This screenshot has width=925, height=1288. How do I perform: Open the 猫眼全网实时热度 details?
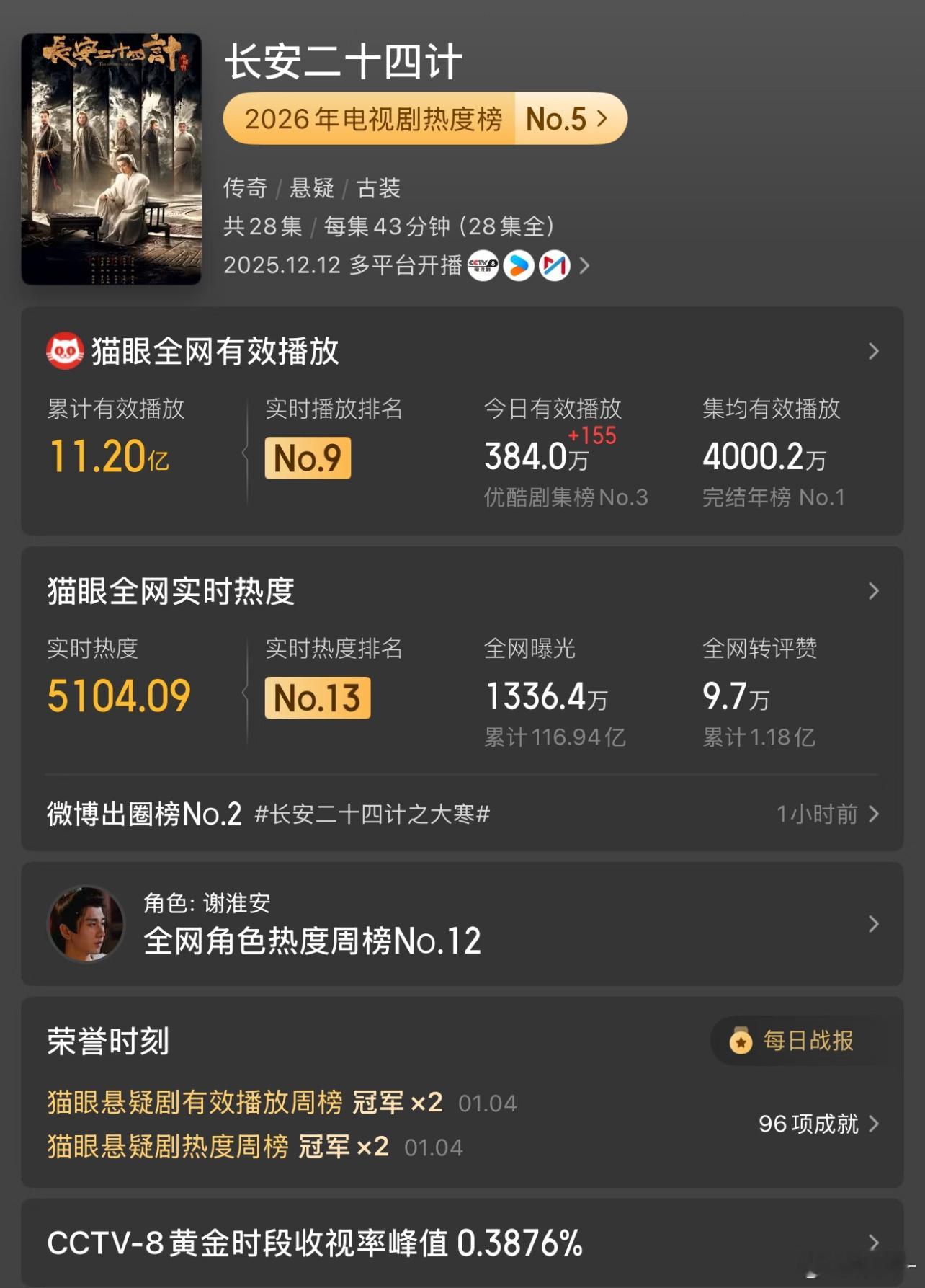click(x=873, y=592)
